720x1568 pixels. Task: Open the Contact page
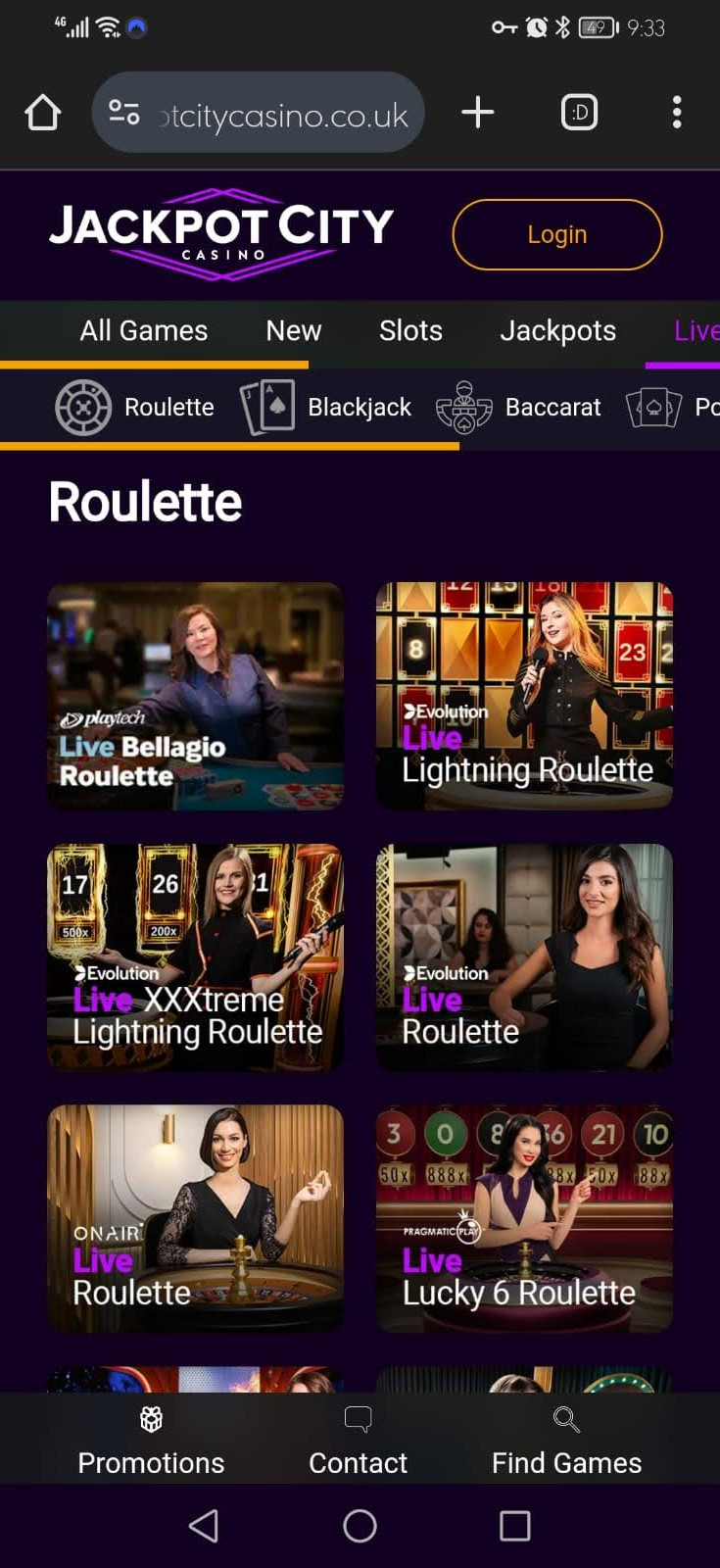click(358, 1441)
